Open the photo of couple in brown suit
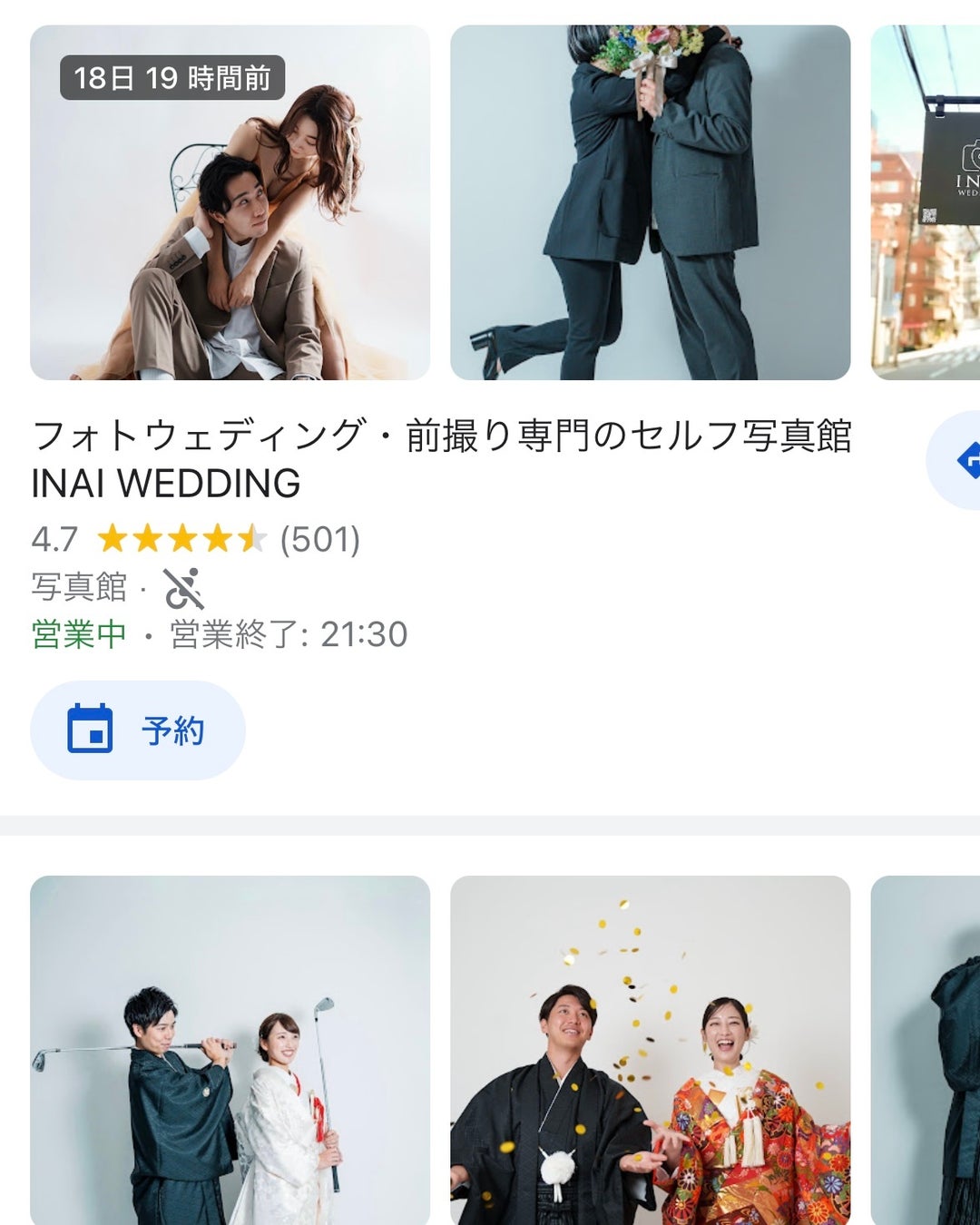980x1225 pixels. point(230,202)
